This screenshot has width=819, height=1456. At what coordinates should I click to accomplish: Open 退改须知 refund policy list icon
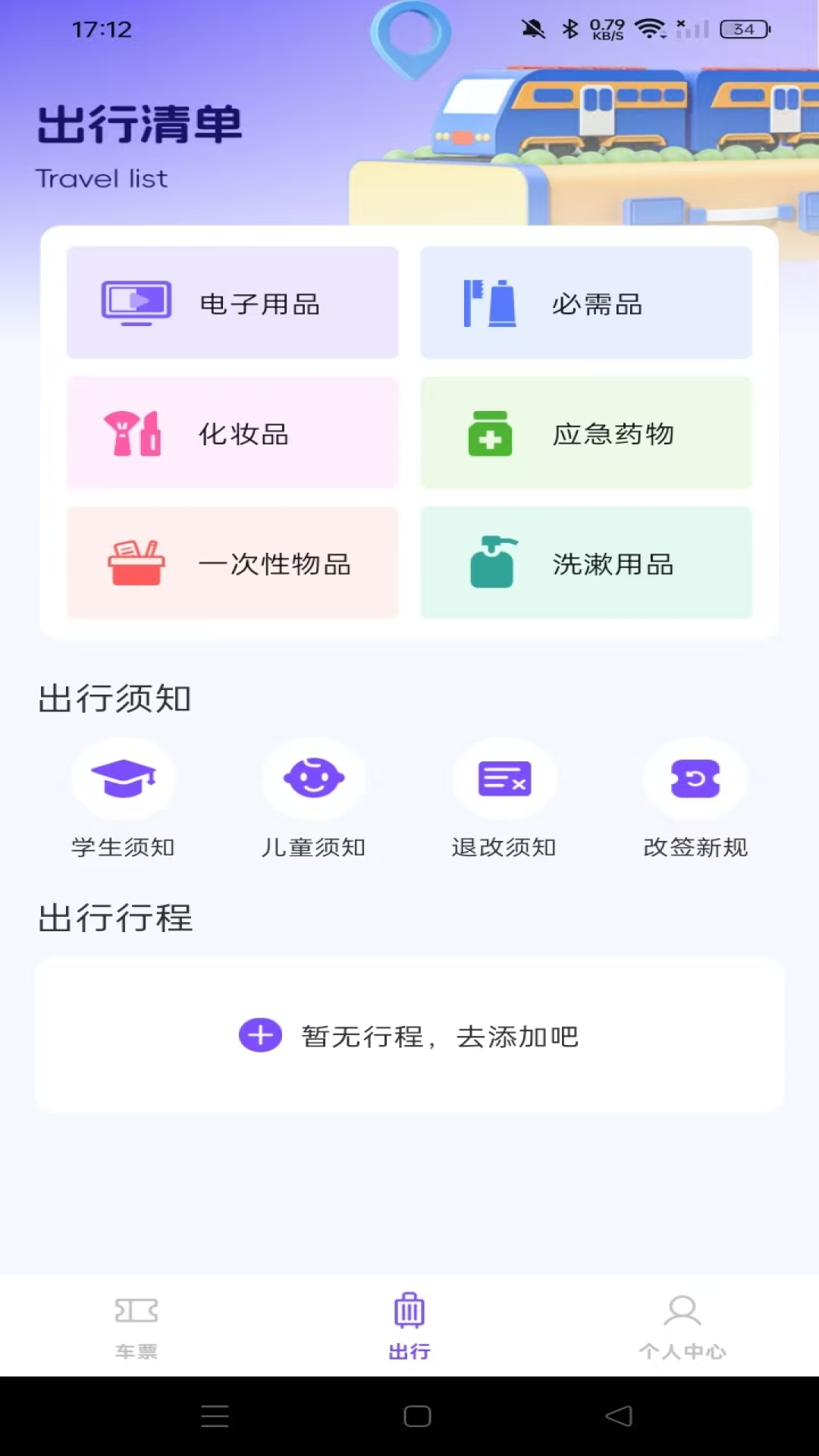tap(504, 777)
